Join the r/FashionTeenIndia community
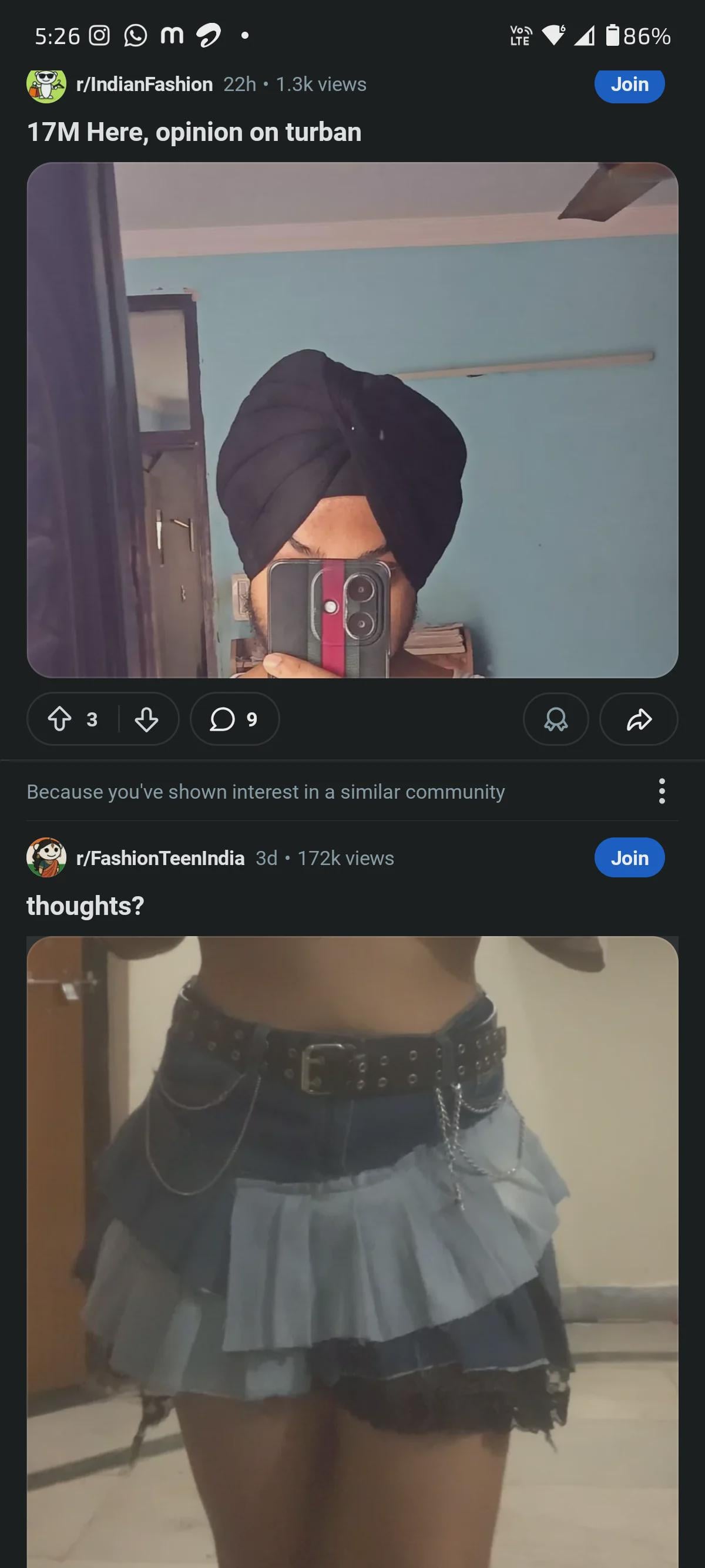 point(629,857)
